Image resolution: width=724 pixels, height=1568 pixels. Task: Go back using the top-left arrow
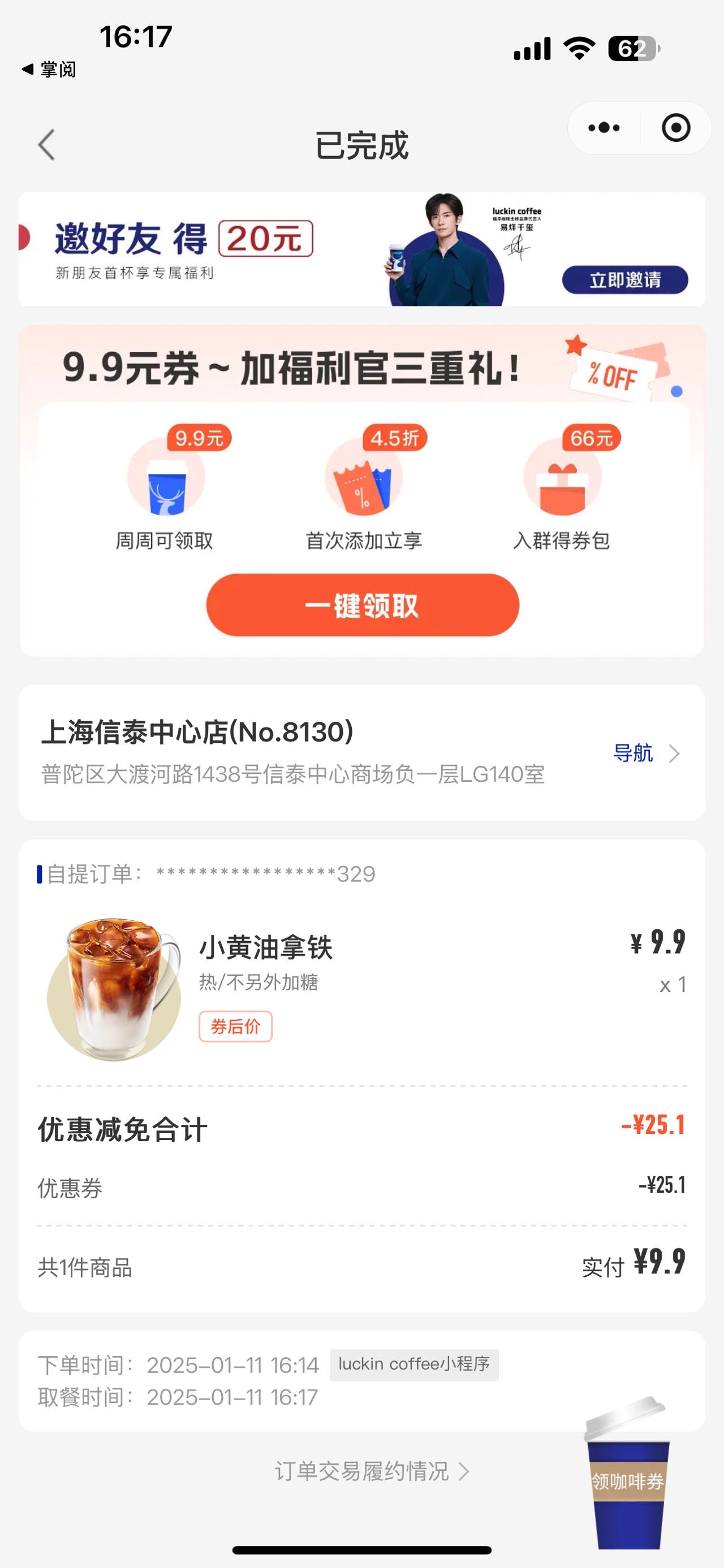pyautogui.click(x=47, y=145)
